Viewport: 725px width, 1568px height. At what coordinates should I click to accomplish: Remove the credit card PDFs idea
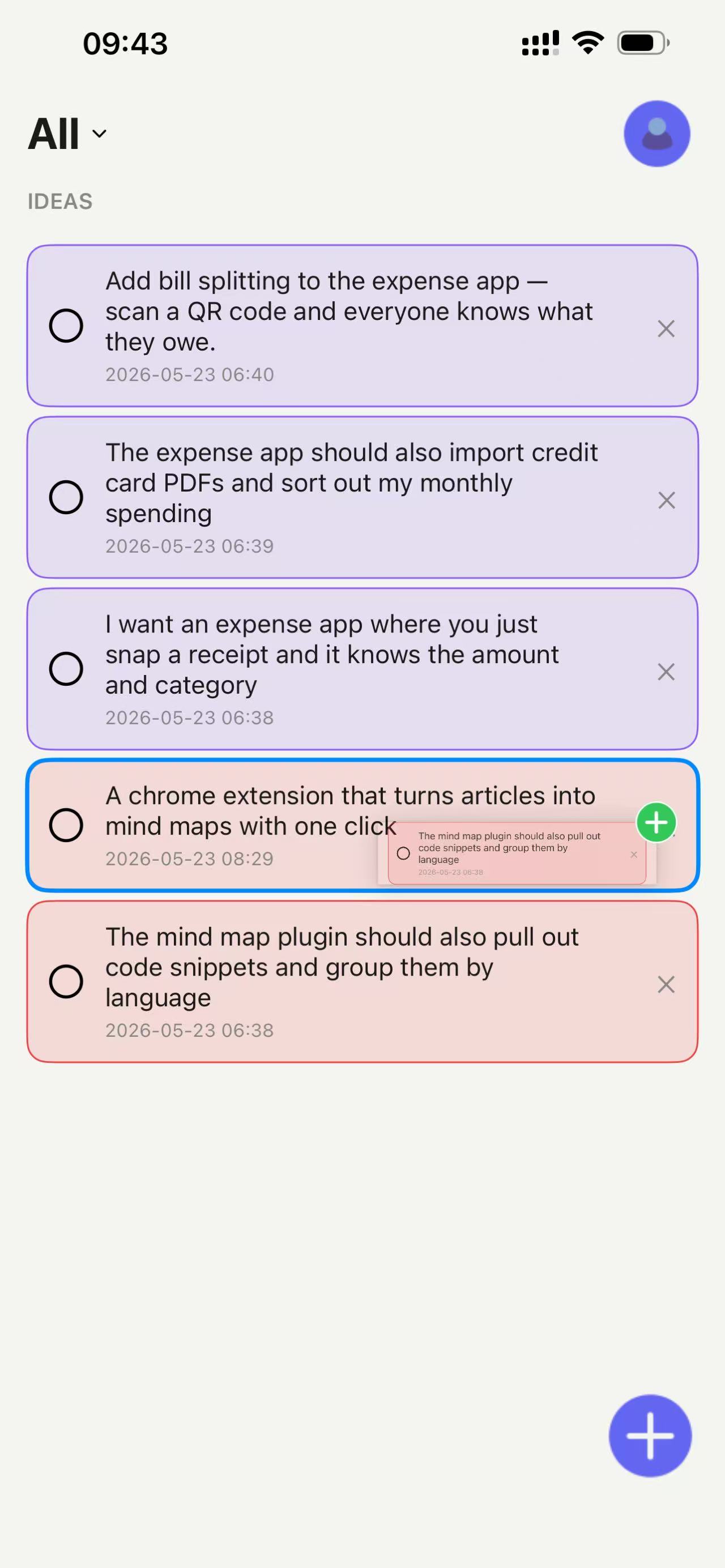tap(666, 501)
